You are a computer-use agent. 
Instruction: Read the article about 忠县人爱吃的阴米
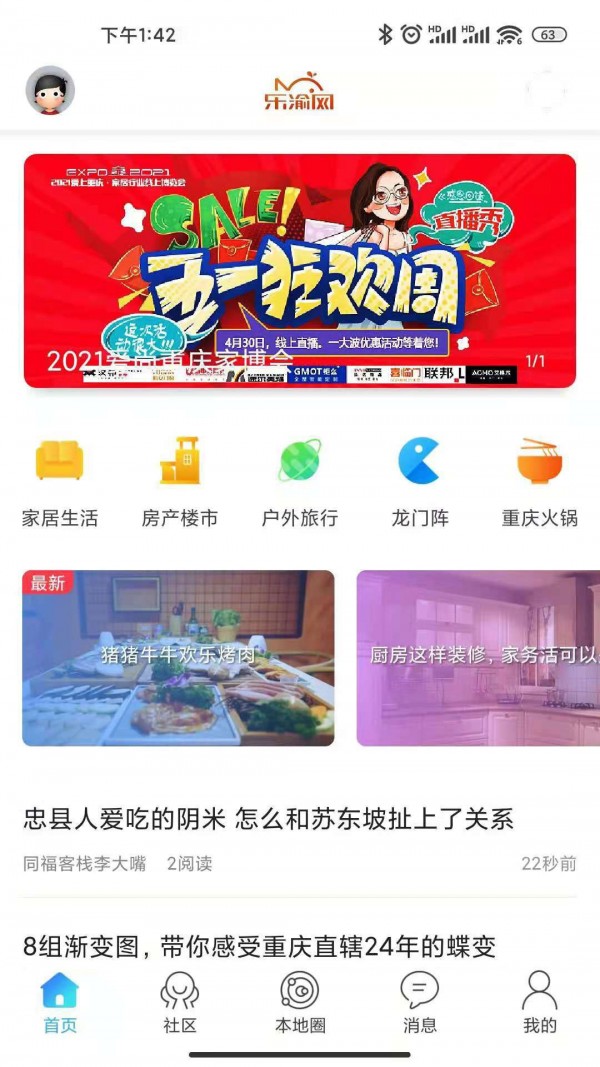(268, 820)
